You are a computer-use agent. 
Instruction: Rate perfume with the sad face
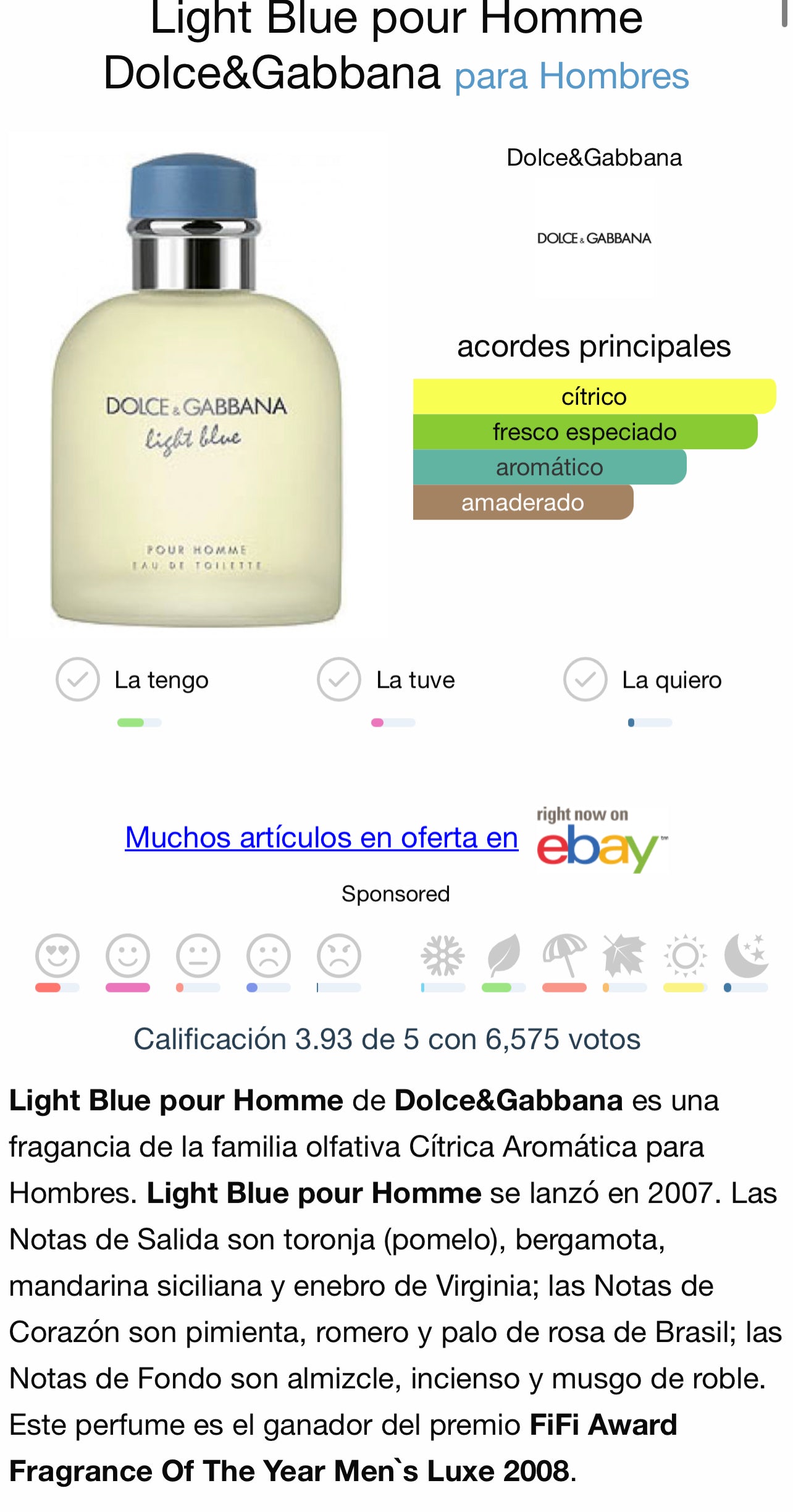(x=269, y=955)
